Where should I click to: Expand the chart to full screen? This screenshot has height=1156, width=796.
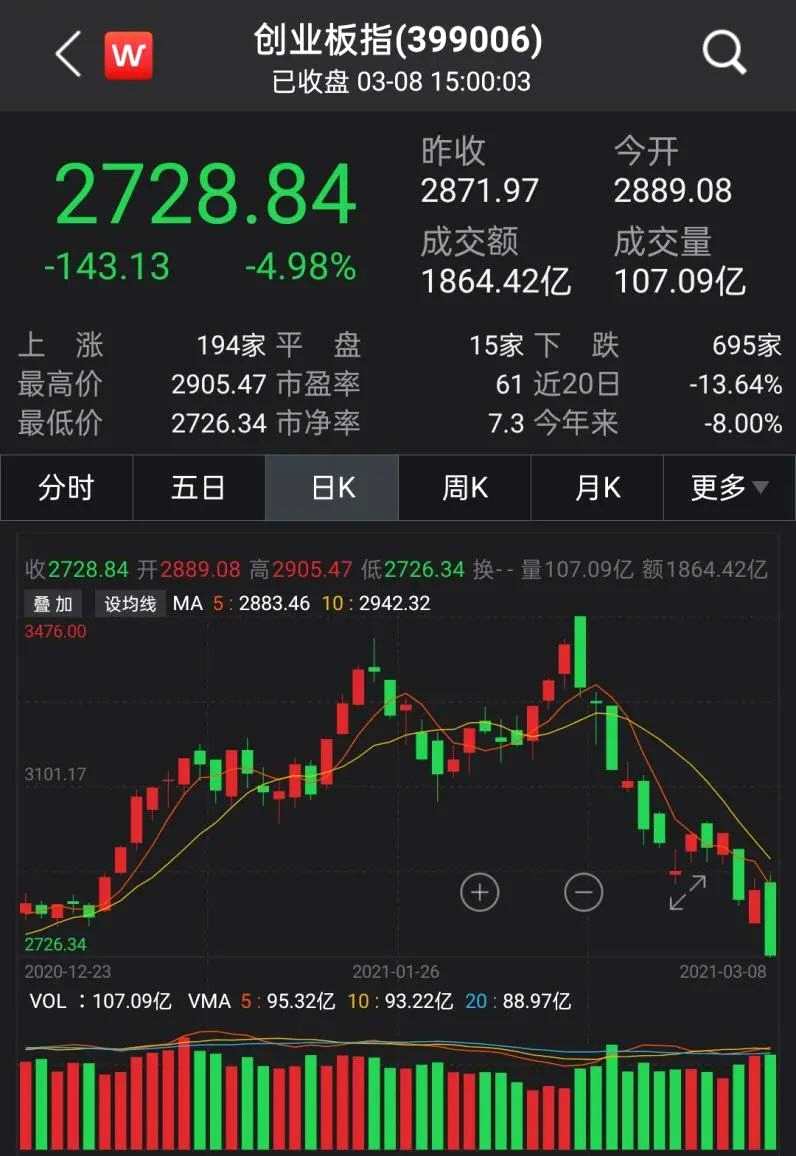pos(688,892)
